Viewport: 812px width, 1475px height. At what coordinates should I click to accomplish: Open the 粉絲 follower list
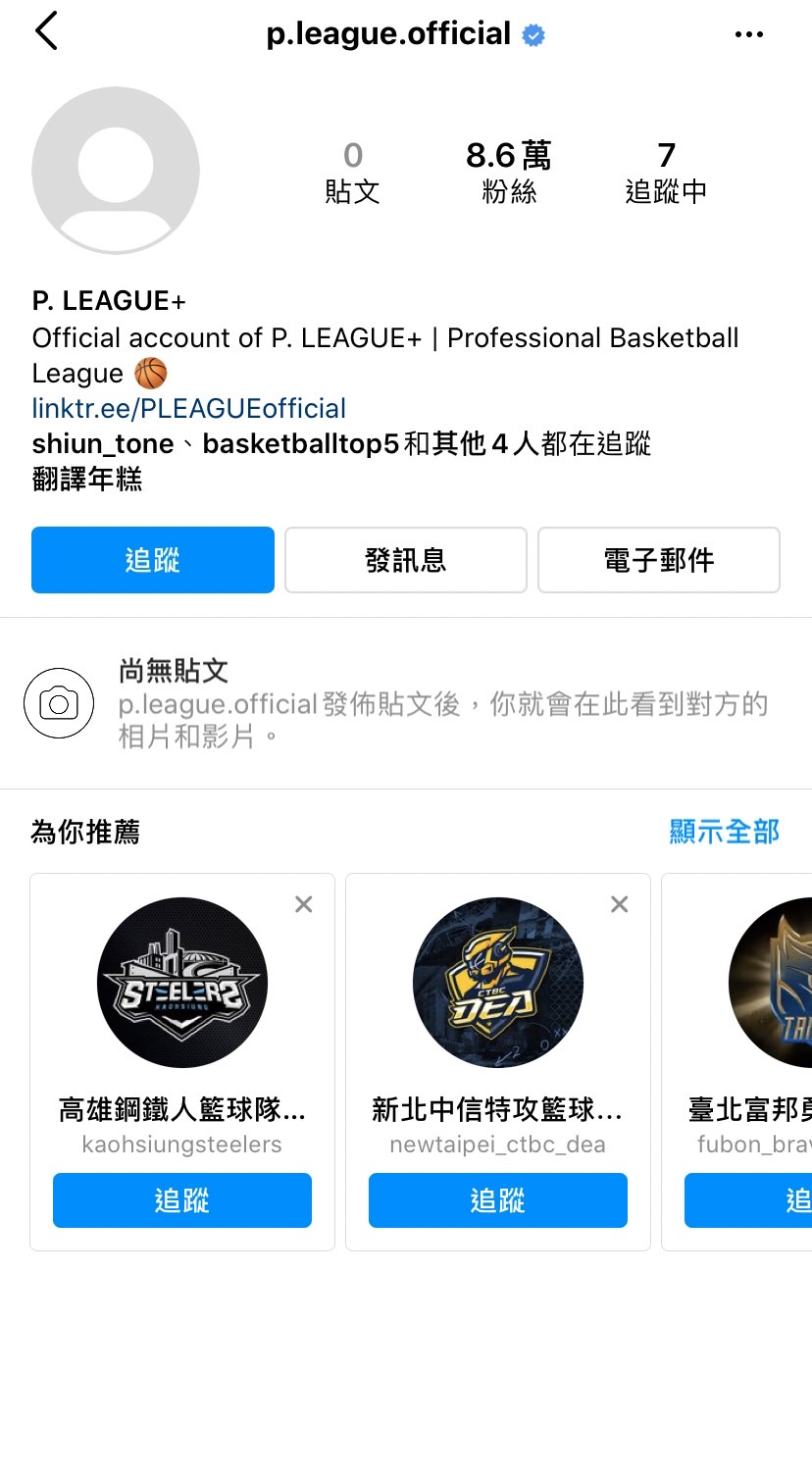point(507,172)
